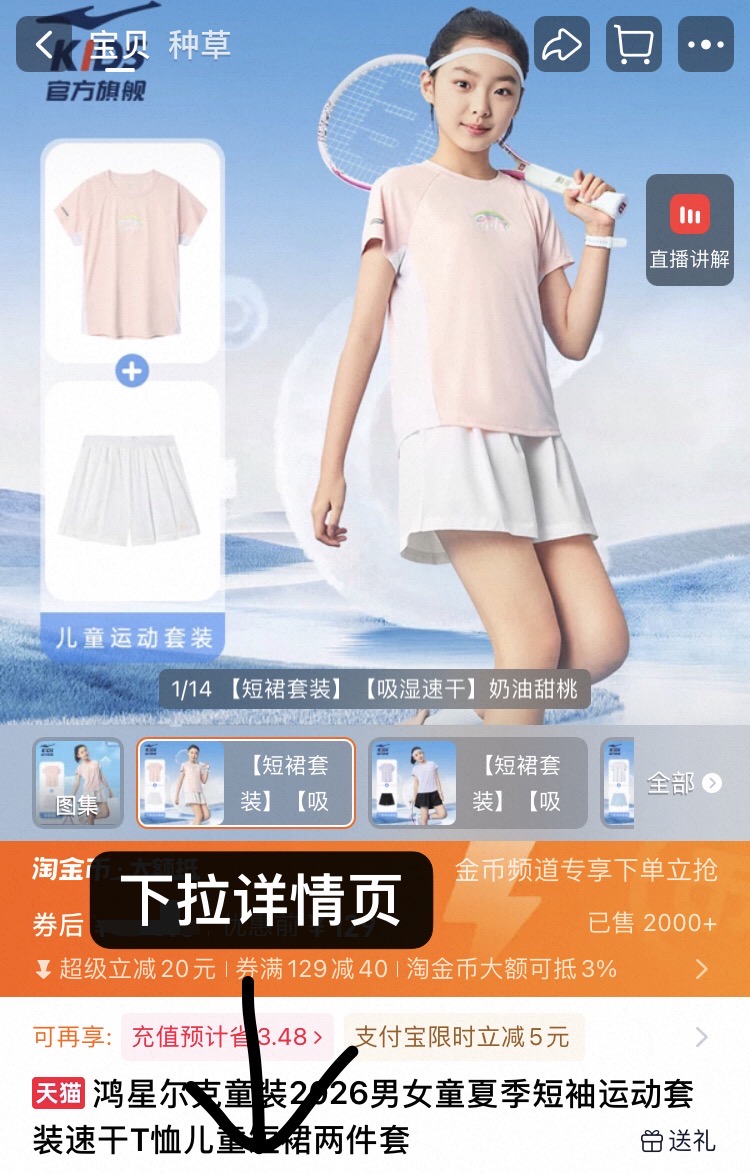This screenshot has height=1173, width=750.
Task: Open the three-dot overflow menu
Action: click(705, 45)
